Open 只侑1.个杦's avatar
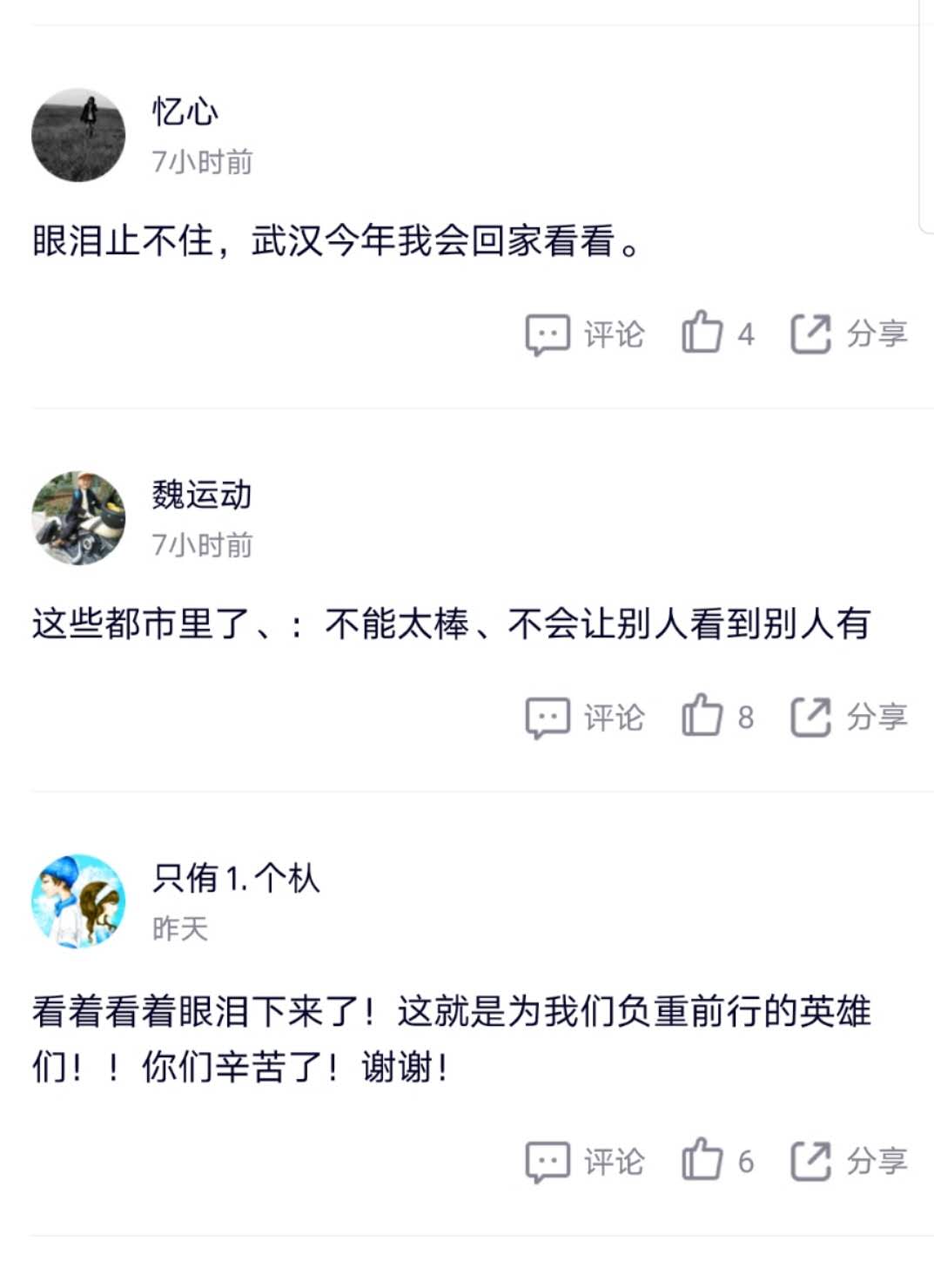Screen dimensions: 934x1288 pos(78,901)
